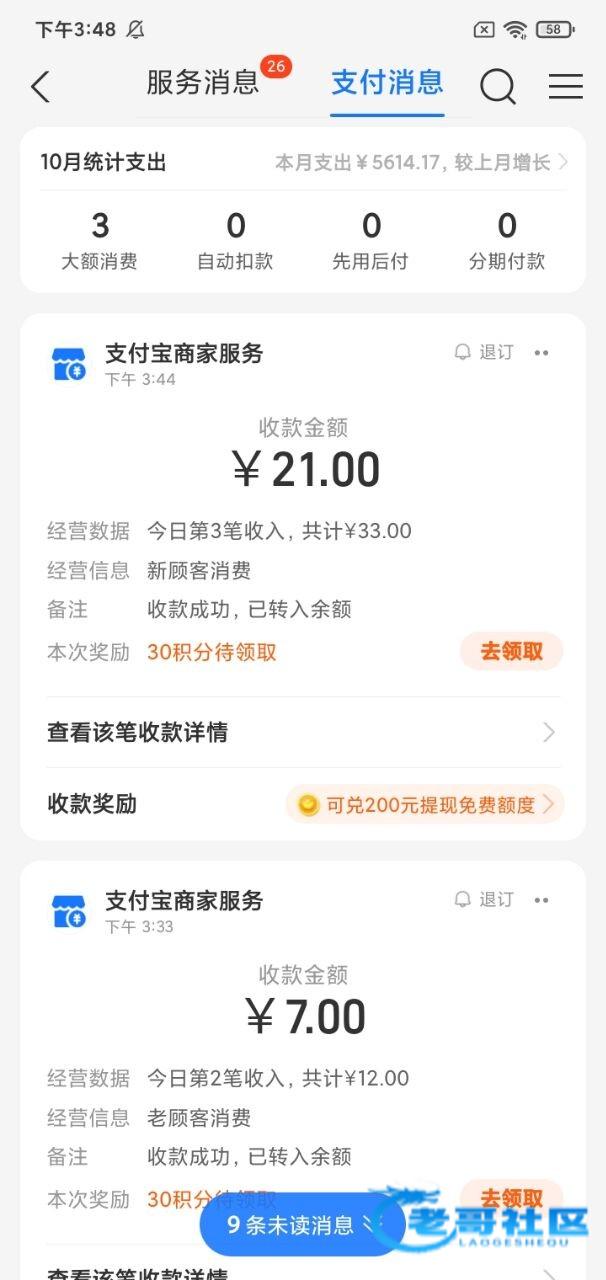Screen dimensions: 606x1280
Task: Open the three-line menu icon
Action: [565, 87]
